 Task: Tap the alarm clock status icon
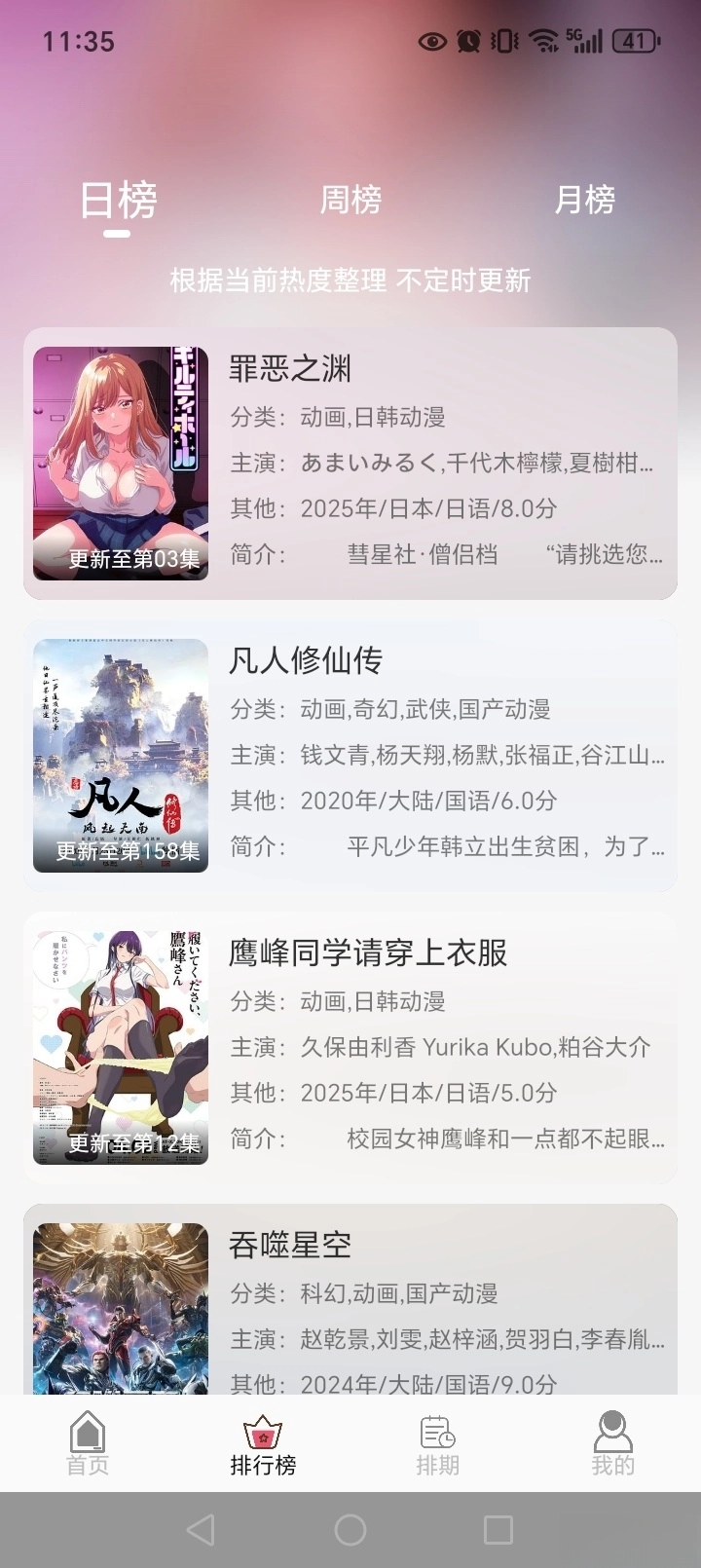[470, 43]
